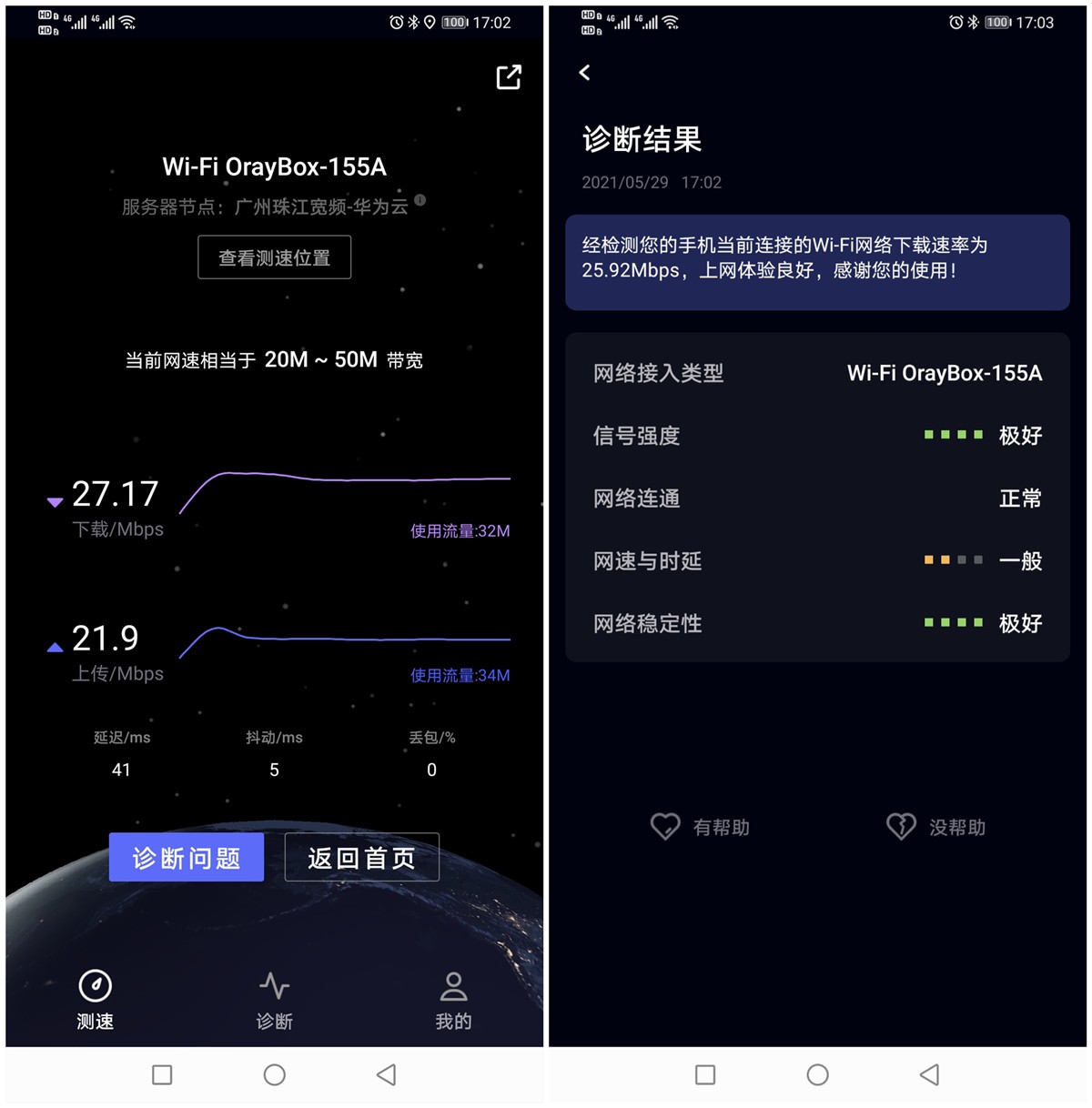Viewport: 1092px width, 1108px height.
Task: Open the share icon at top right
Action: tap(507, 78)
